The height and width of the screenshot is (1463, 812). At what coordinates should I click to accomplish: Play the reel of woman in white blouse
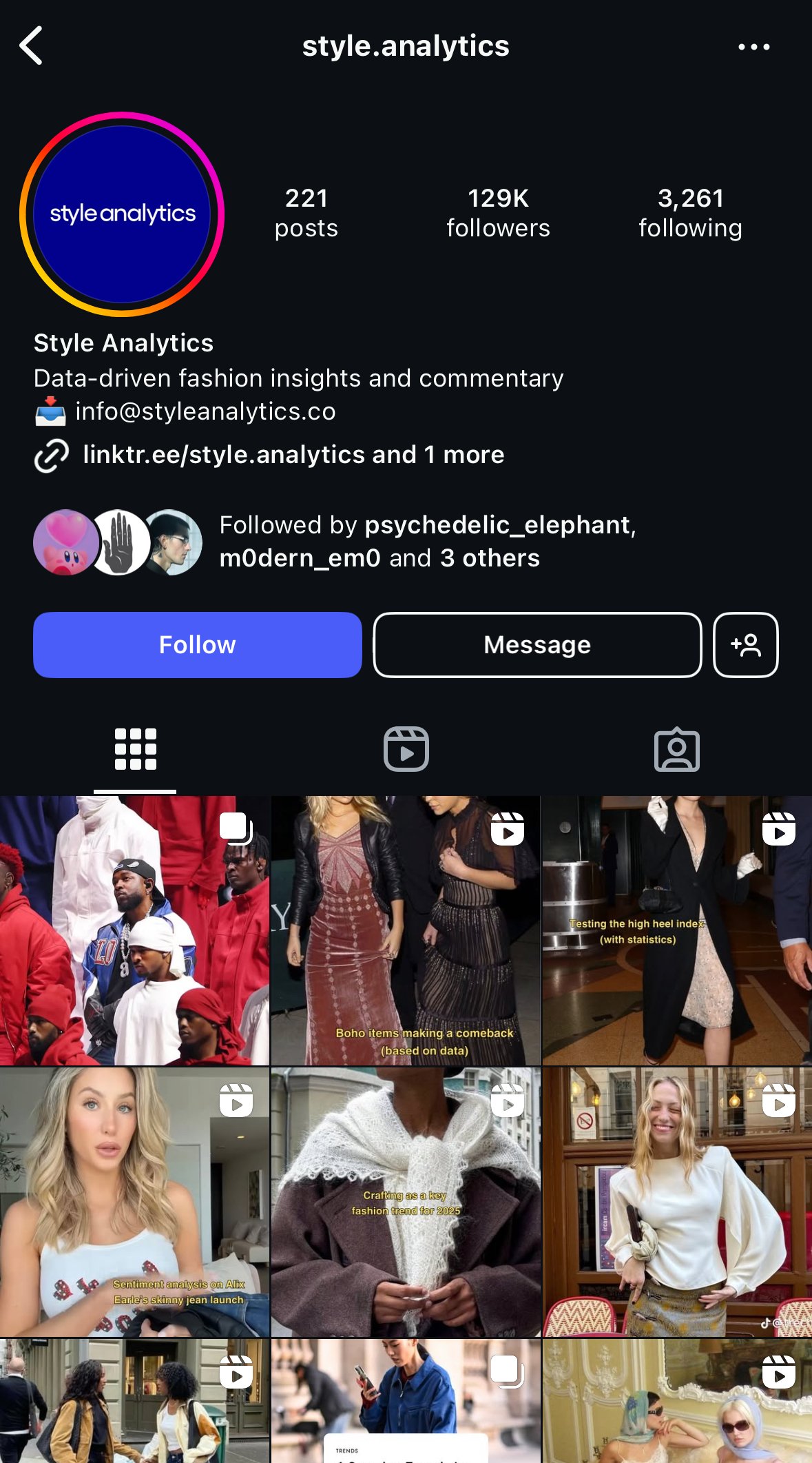click(677, 1202)
